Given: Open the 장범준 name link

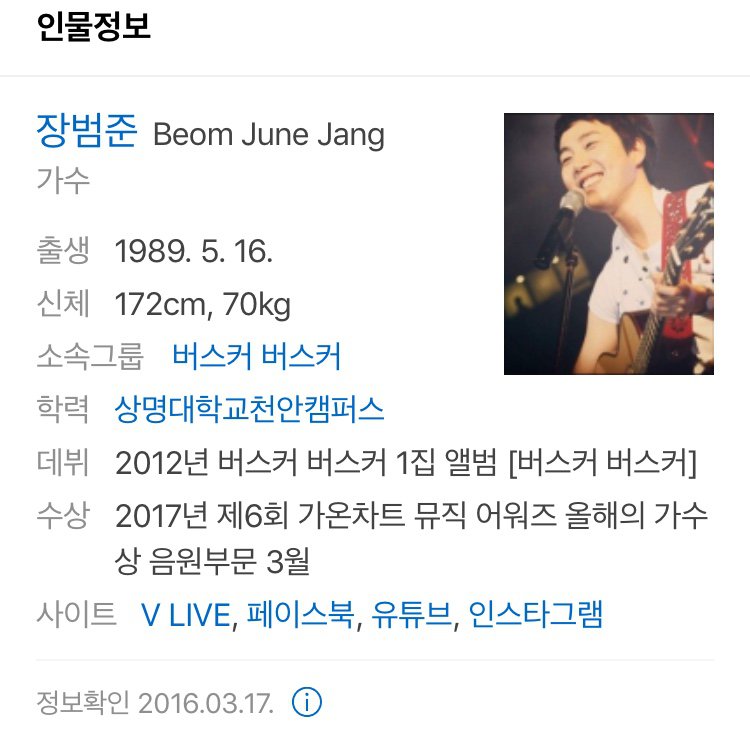Looking at the screenshot, I should pos(86,131).
